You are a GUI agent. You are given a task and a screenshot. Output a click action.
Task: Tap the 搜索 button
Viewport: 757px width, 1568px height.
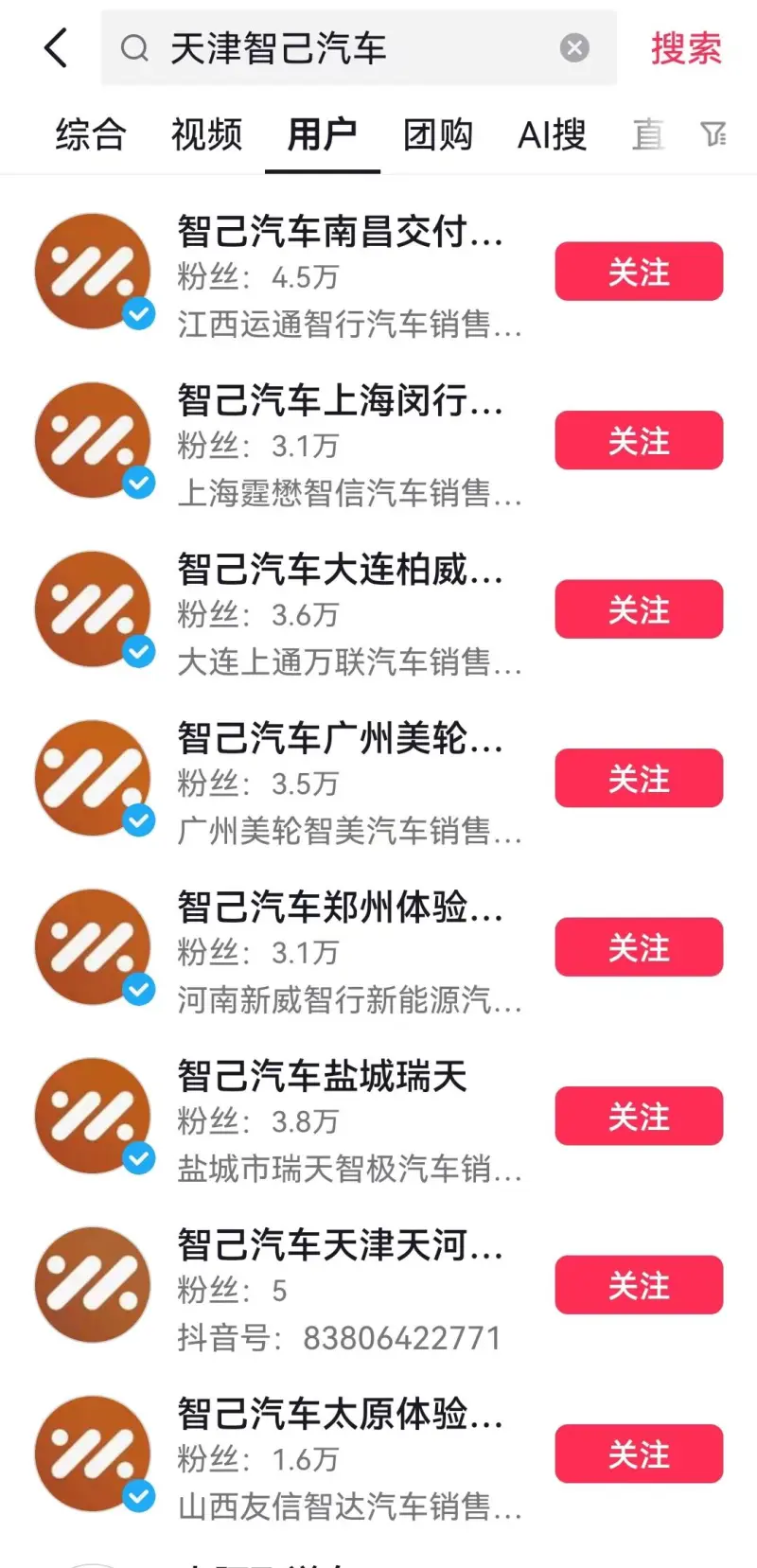pyautogui.click(x=686, y=48)
